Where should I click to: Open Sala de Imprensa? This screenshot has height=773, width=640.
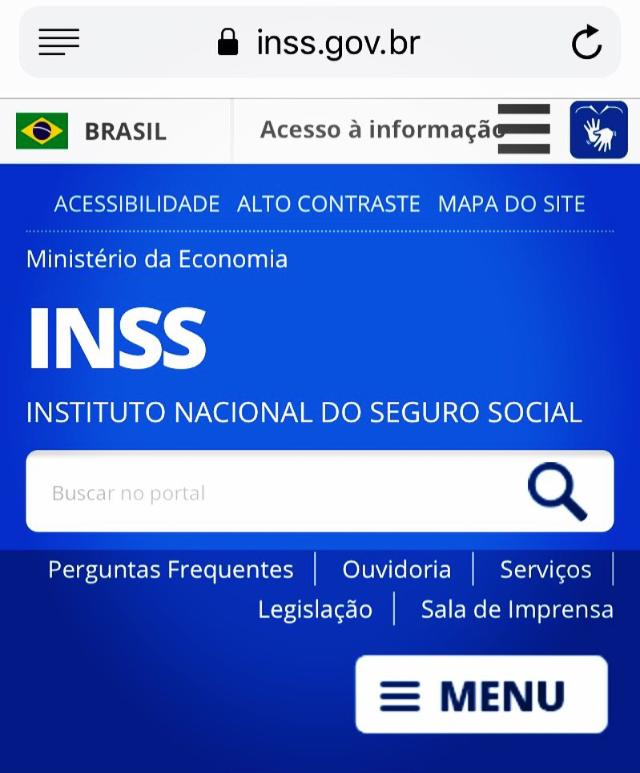517,609
